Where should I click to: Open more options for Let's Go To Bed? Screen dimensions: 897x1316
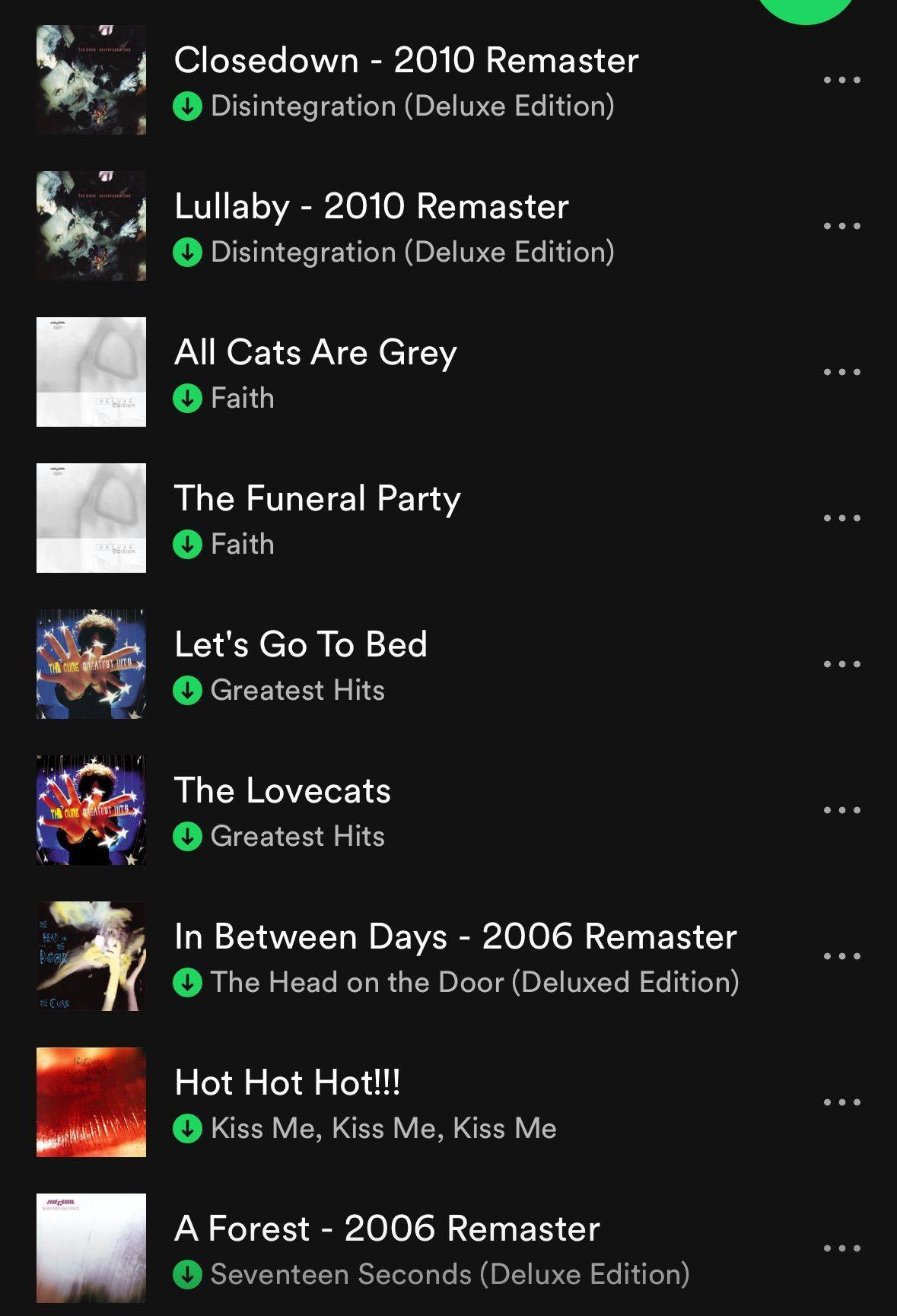pos(842,664)
